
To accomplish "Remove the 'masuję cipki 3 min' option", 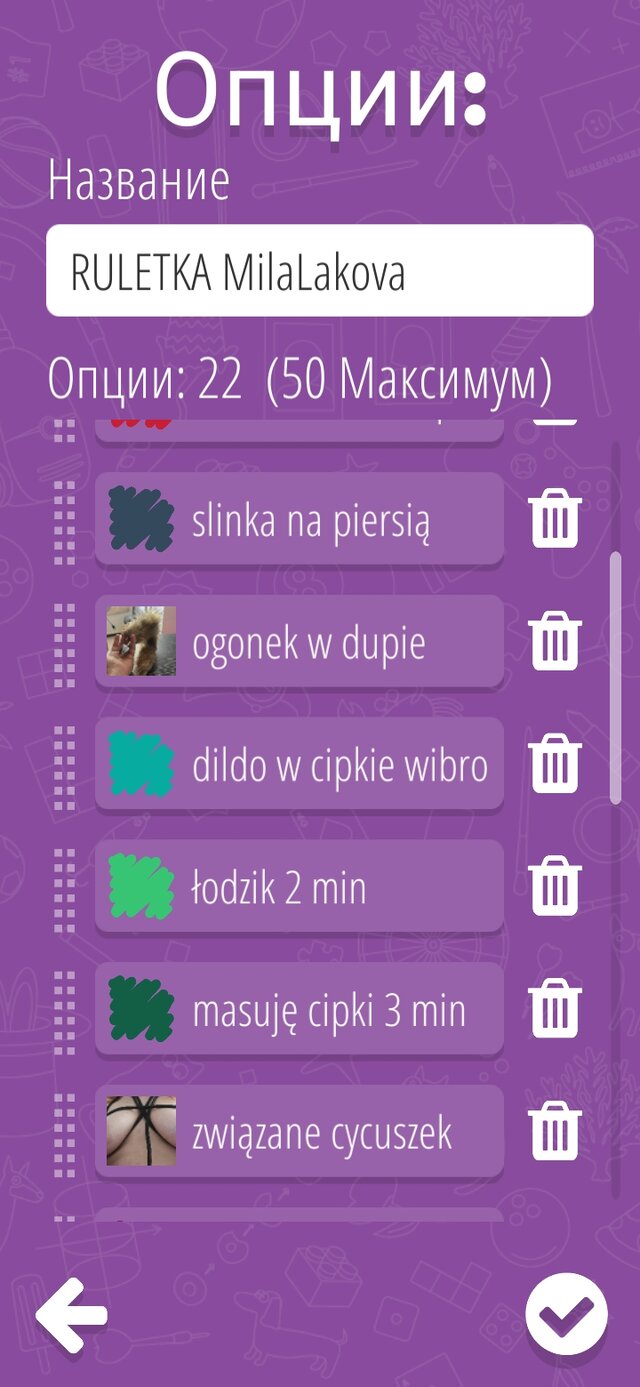I will (x=556, y=1010).
